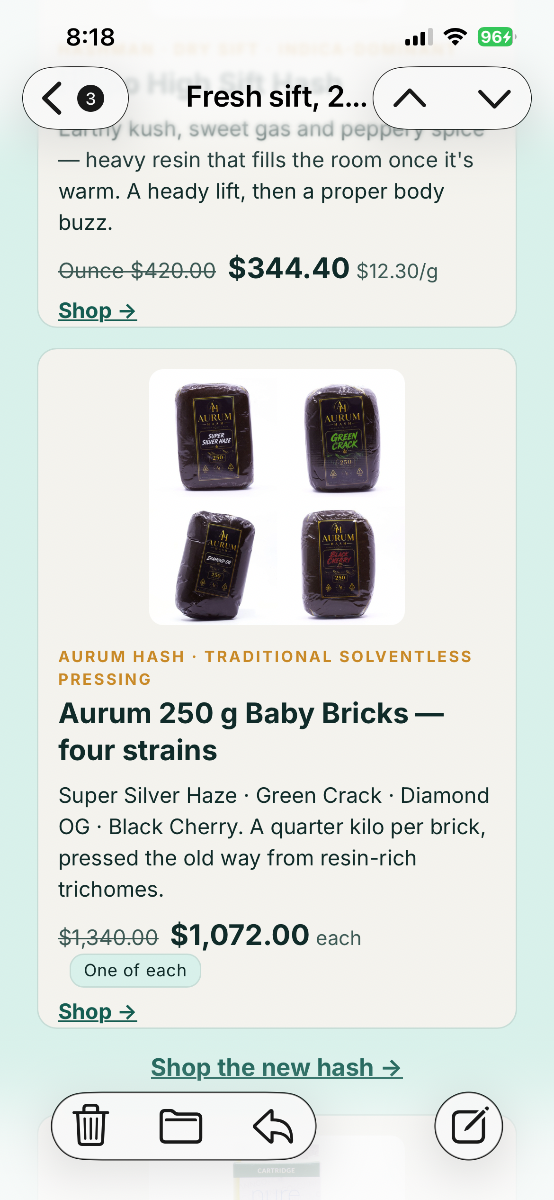Reply to this email

click(272, 1126)
